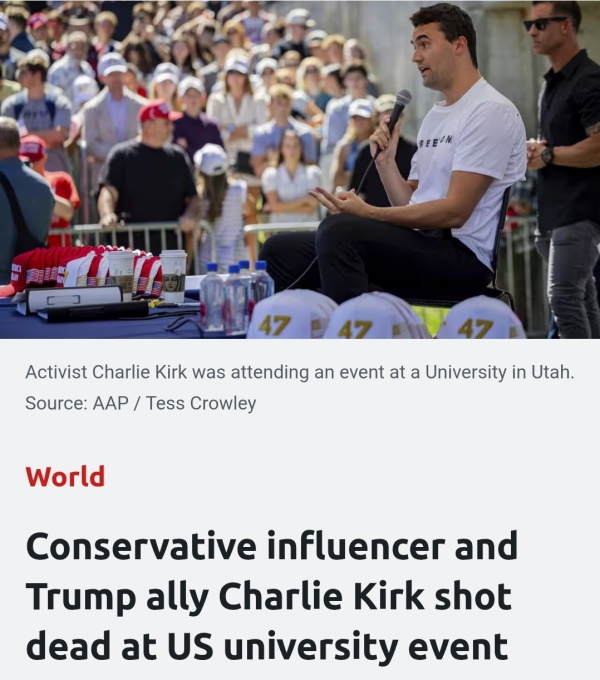
Task: Open the World category link
Action: tap(65, 476)
